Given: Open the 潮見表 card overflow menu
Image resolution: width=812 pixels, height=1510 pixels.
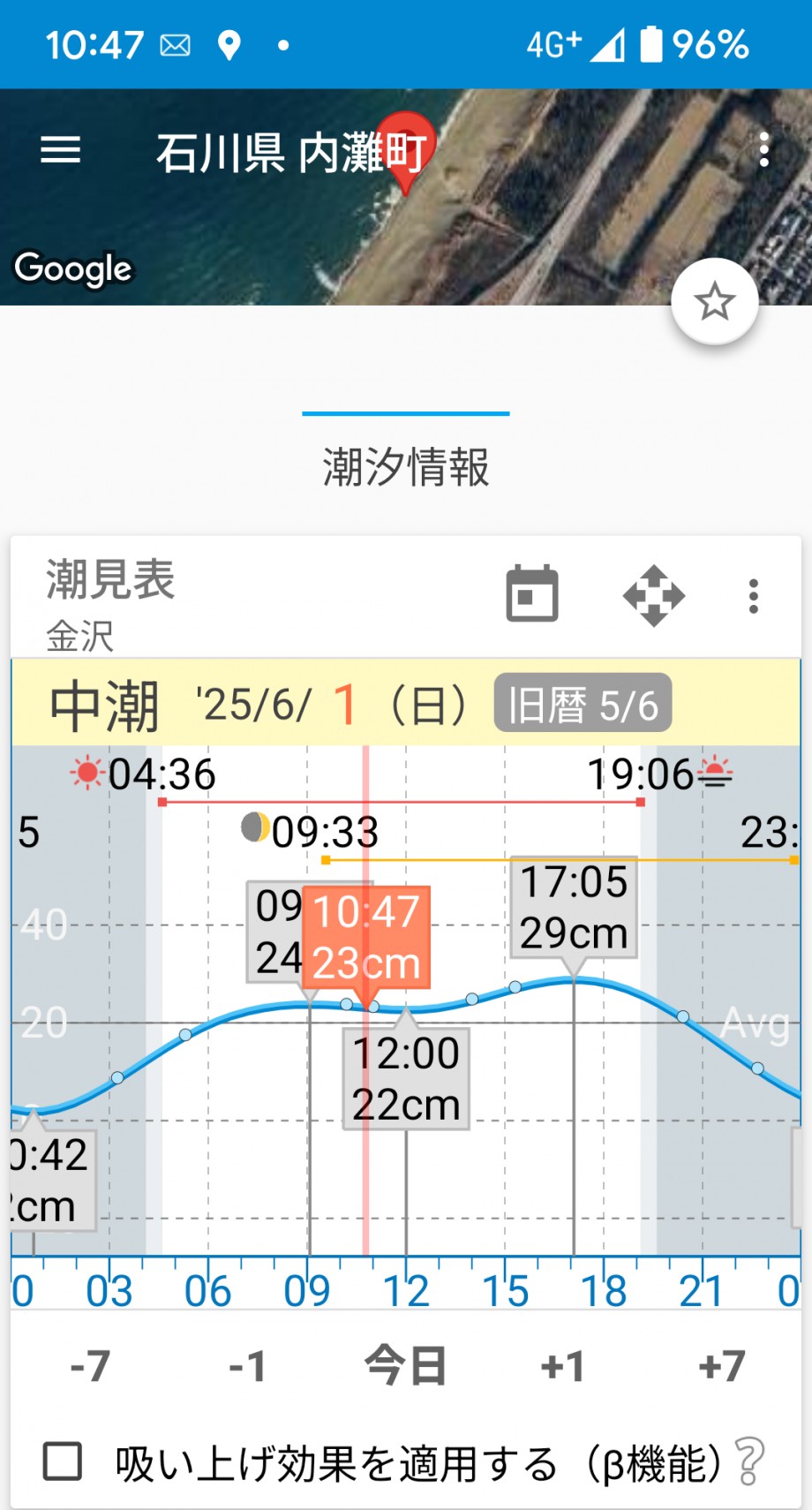Looking at the screenshot, I should [x=753, y=597].
